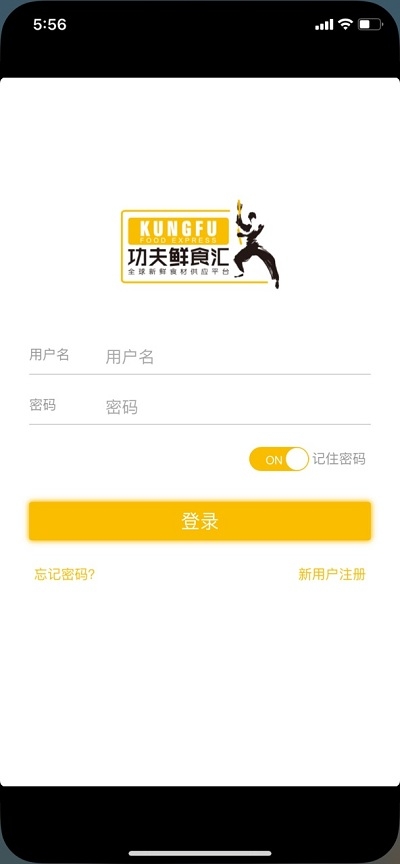Tap the 用户名 username input field

(x=237, y=357)
